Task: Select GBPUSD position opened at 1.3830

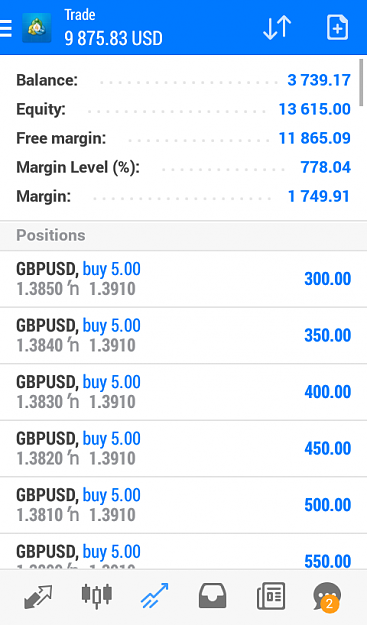Action: 183,392
